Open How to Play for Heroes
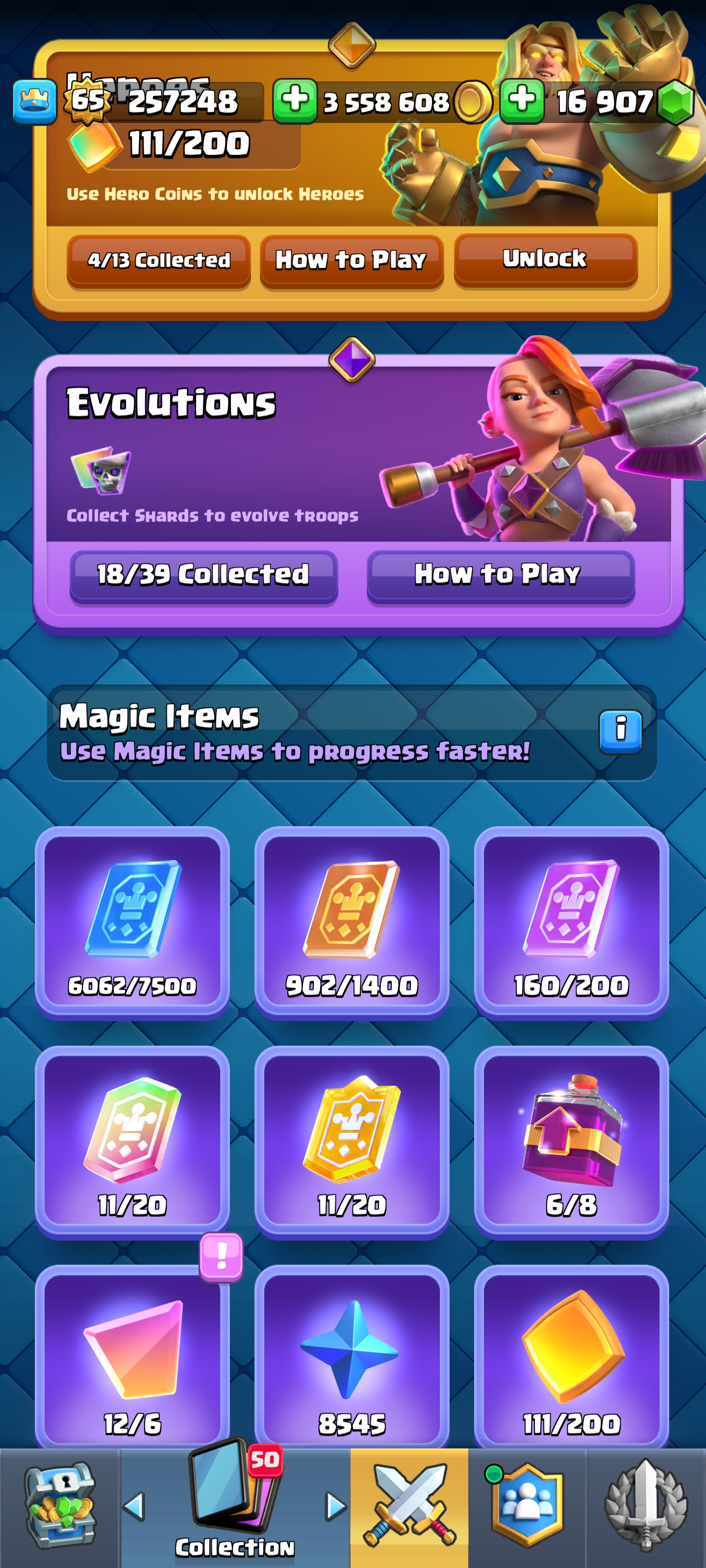Viewport: 706px width, 1568px height. (352, 261)
